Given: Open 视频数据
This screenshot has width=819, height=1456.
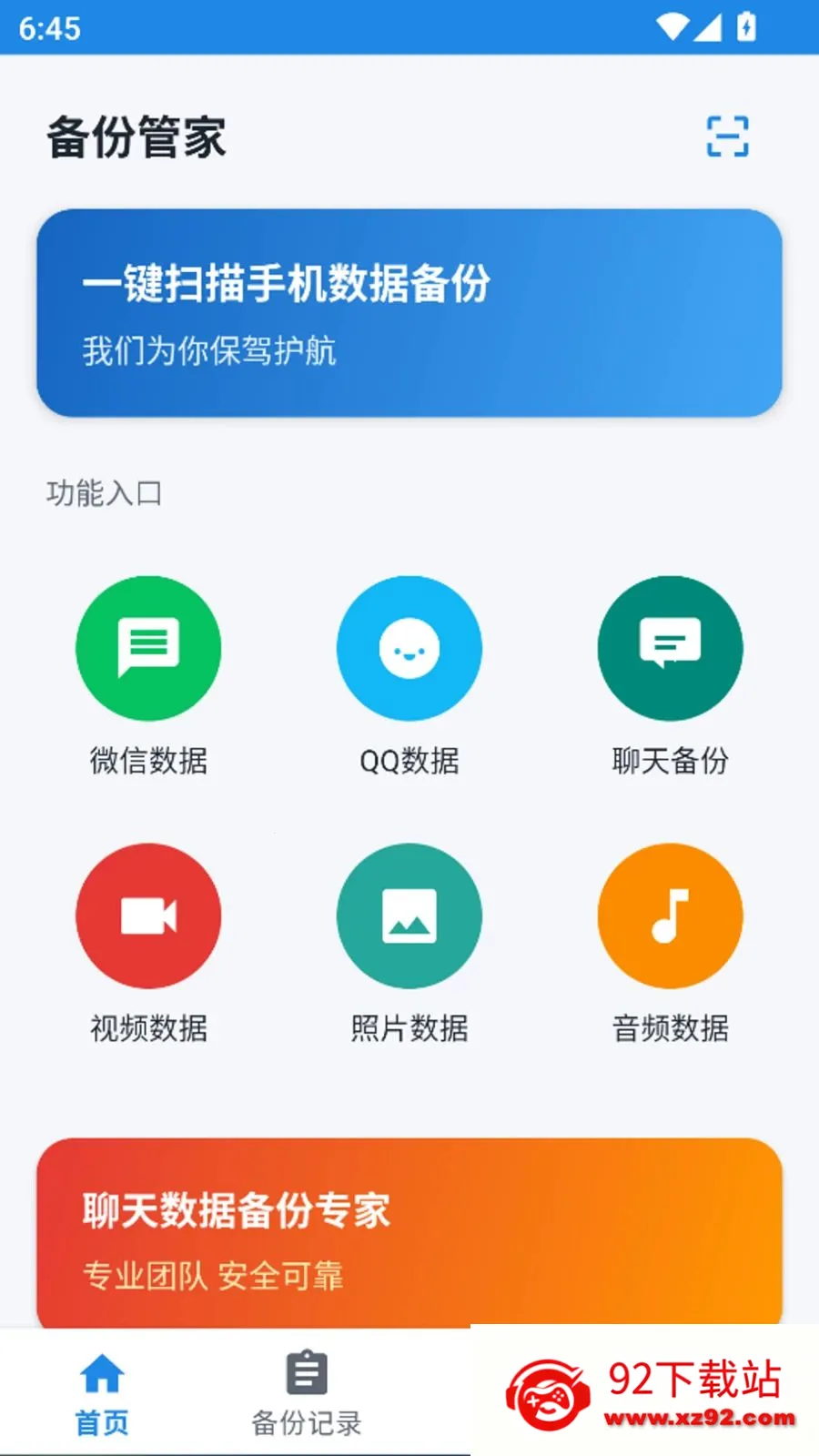Looking at the screenshot, I should pyautogui.click(x=148, y=944).
